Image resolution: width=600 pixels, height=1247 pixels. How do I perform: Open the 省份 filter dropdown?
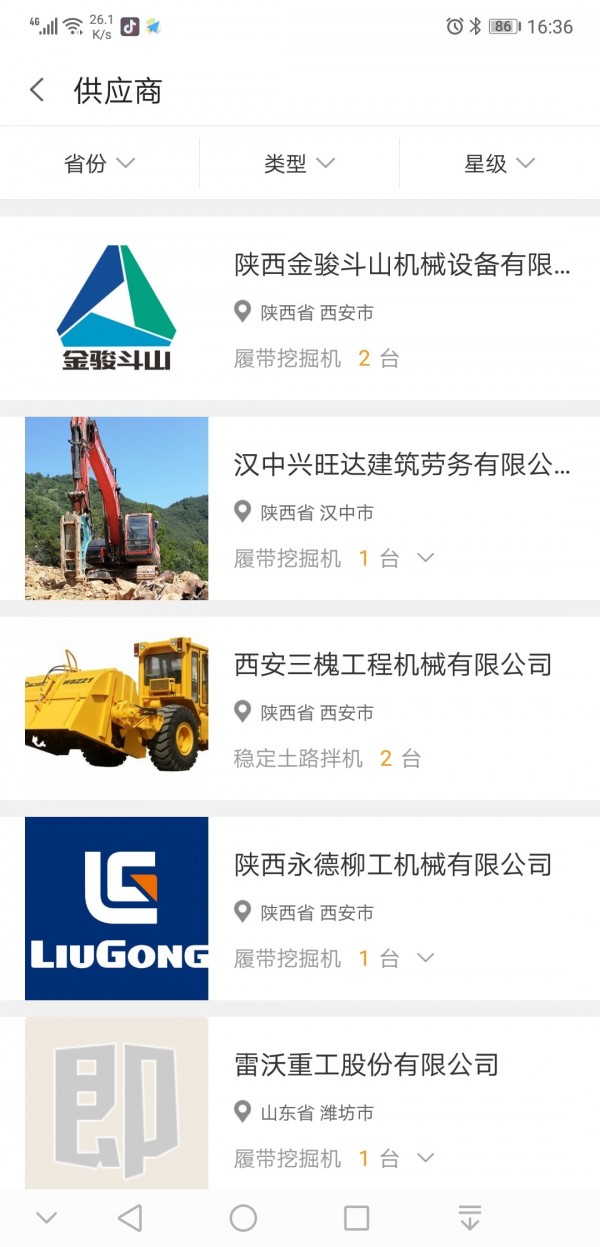[x=99, y=164]
